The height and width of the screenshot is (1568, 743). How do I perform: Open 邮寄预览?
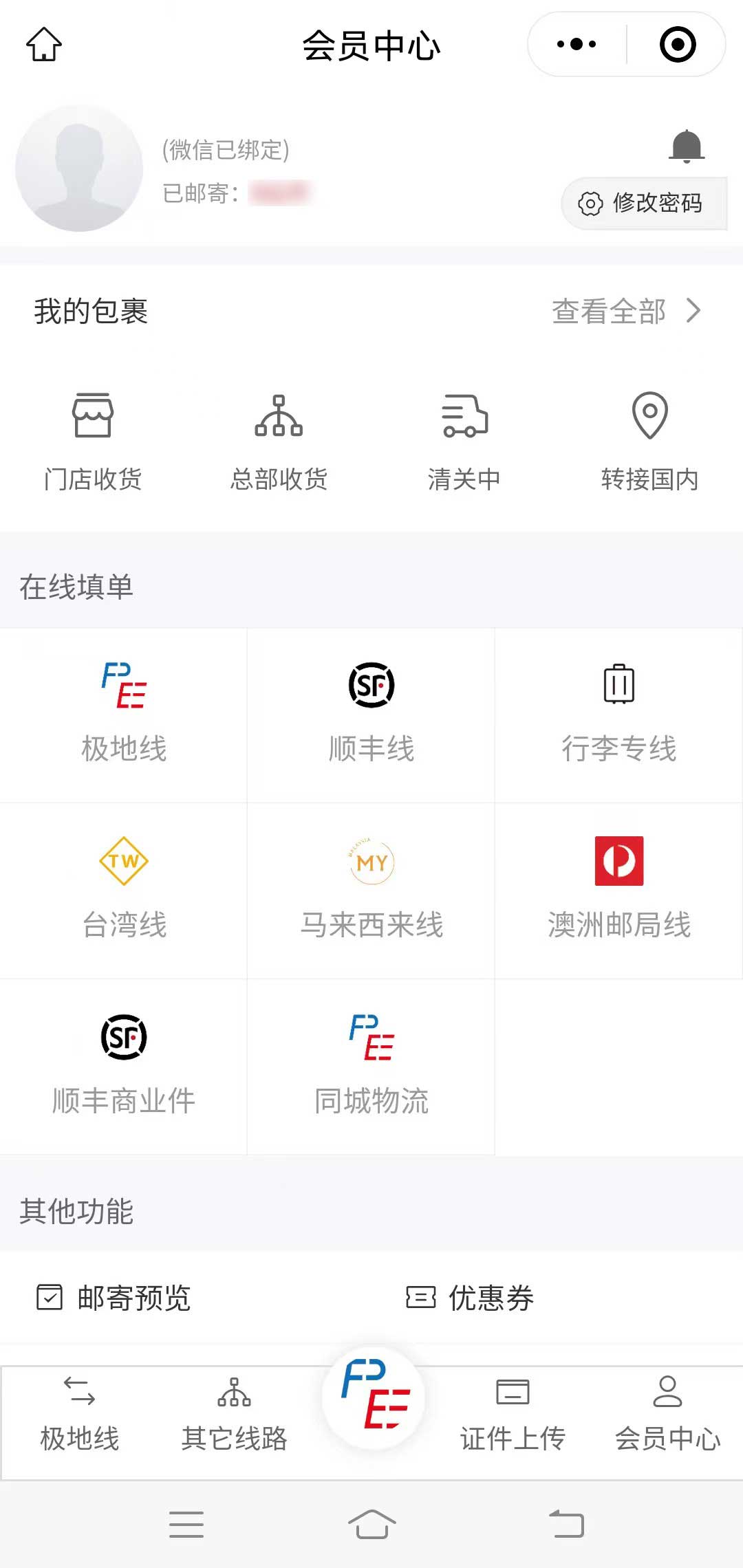click(114, 1298)
